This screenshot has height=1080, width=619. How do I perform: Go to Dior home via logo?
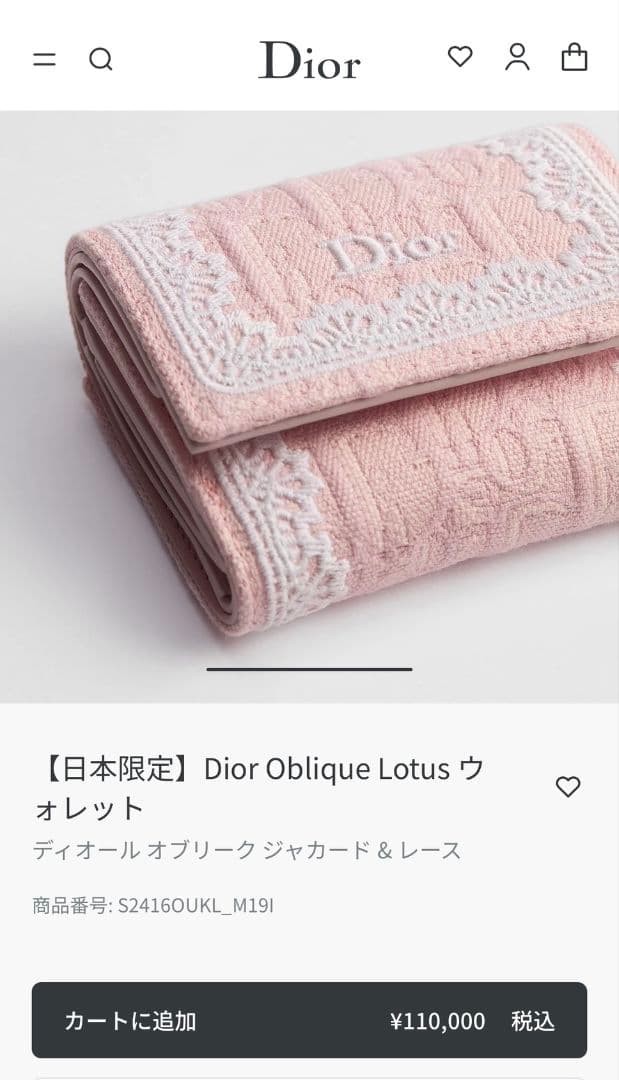(309, 60)
